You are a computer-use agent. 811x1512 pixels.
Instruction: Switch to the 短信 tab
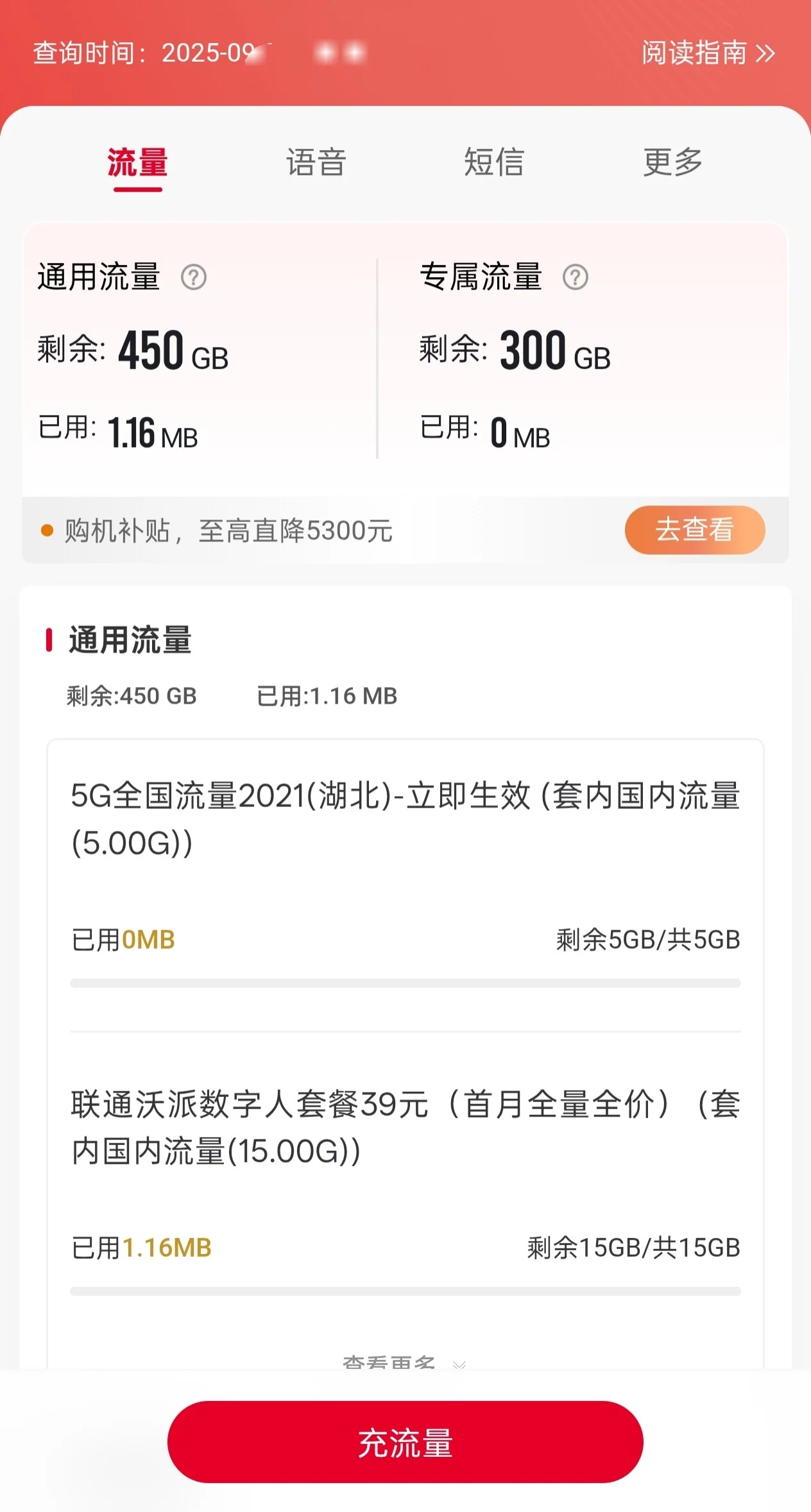tap(494, 162)
